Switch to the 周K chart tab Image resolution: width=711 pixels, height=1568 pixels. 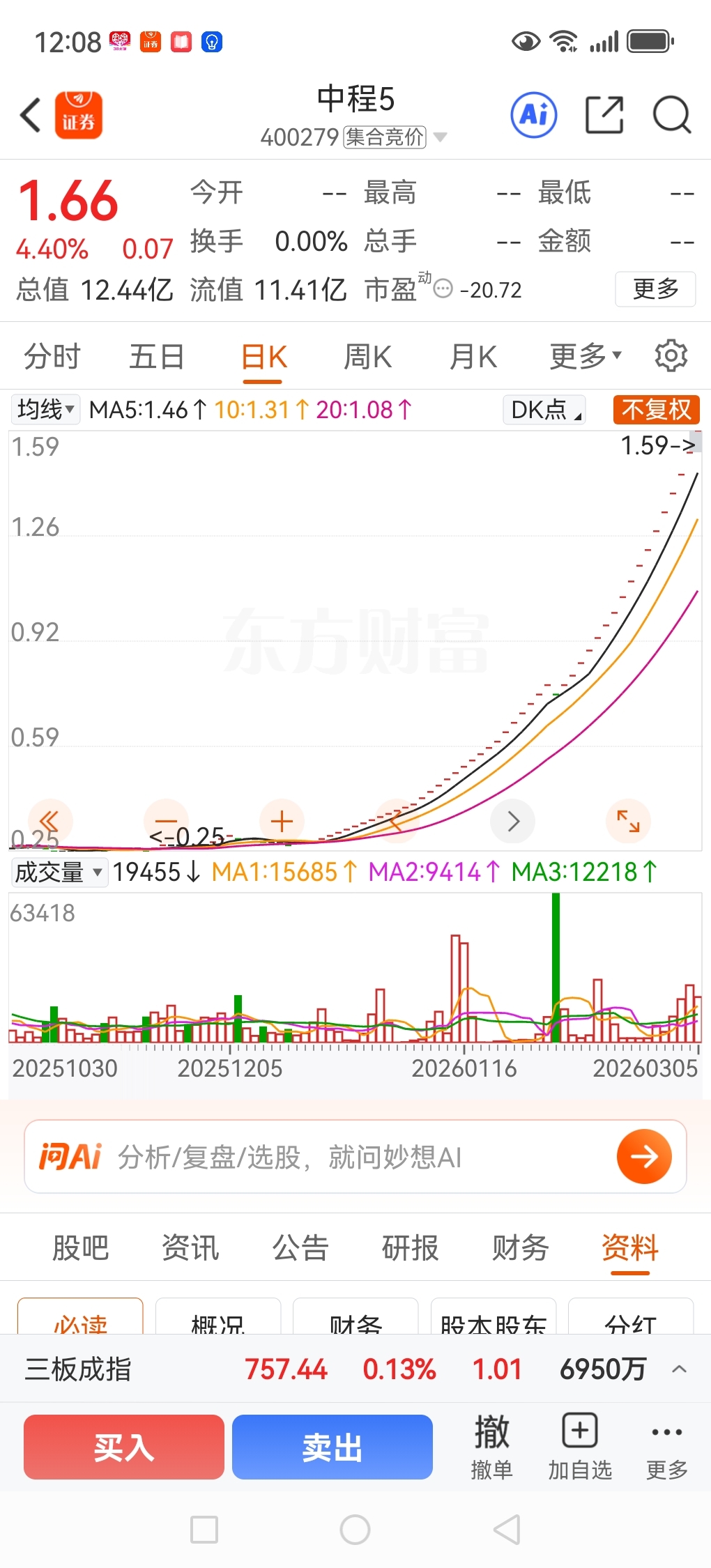pyautogui.click(x=367, y=357)
